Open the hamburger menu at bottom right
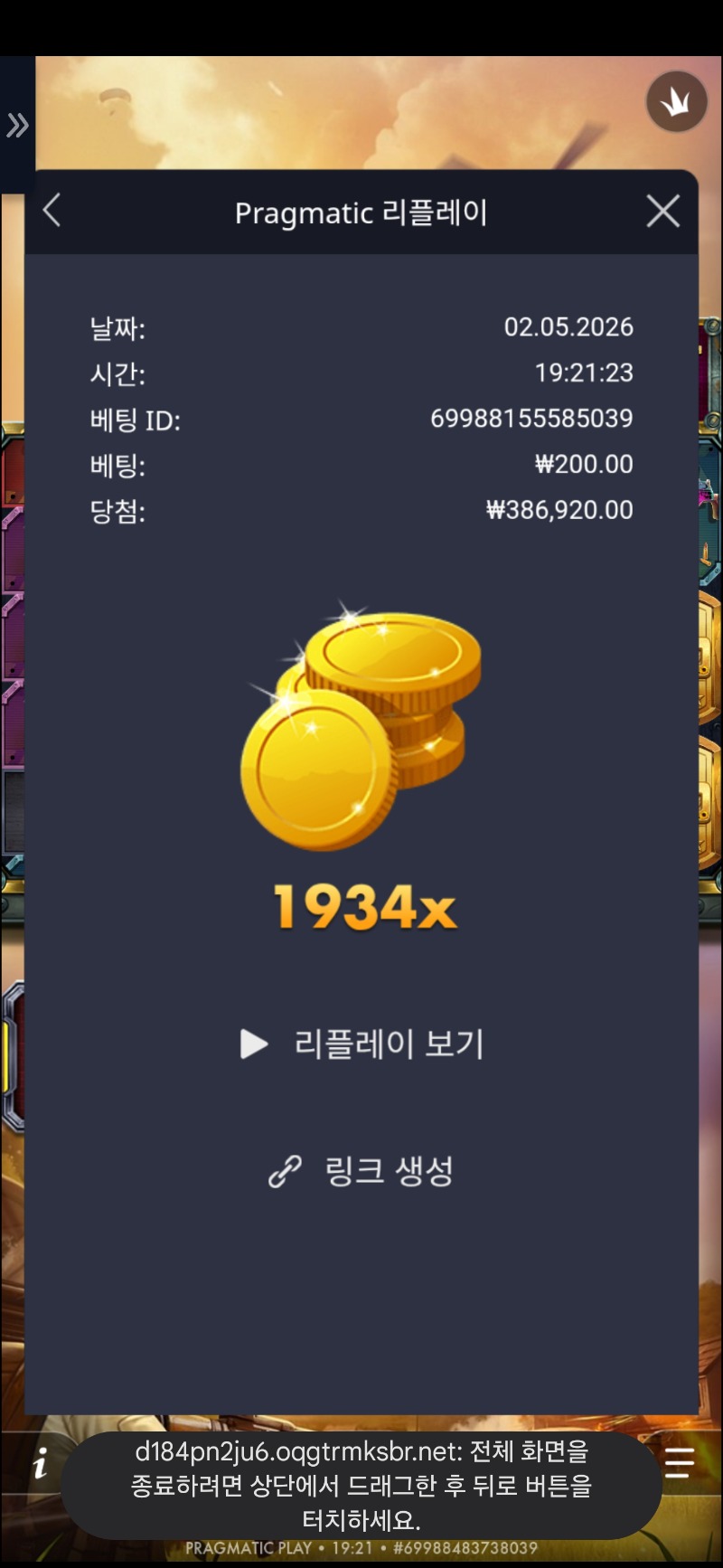Screen dimensions: 723x1568 coord(680,1462)
